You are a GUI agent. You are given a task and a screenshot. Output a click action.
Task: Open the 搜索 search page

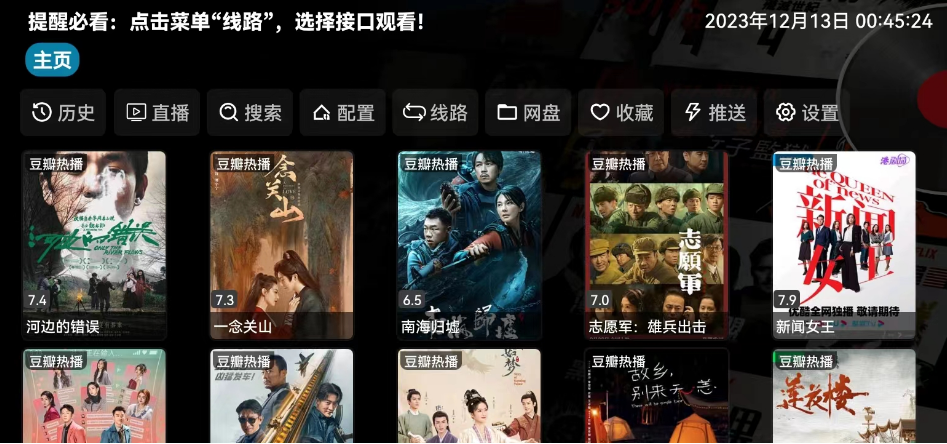(x=250, y=113)
